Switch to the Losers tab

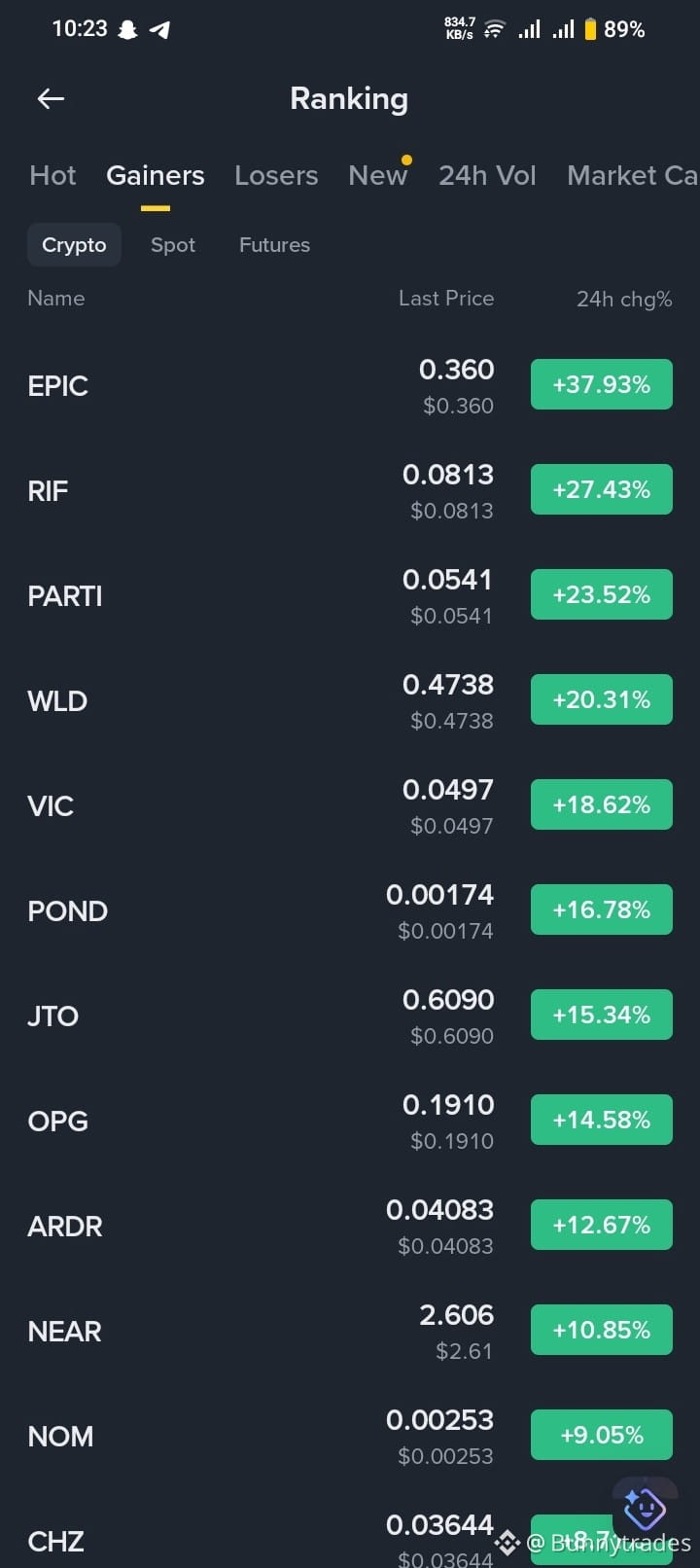tap(276, 175)
